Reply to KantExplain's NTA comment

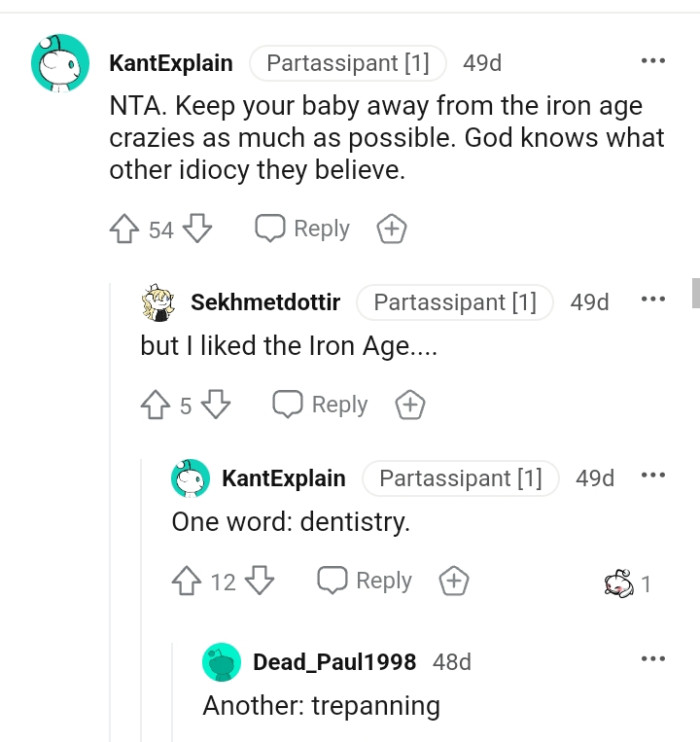302,229
